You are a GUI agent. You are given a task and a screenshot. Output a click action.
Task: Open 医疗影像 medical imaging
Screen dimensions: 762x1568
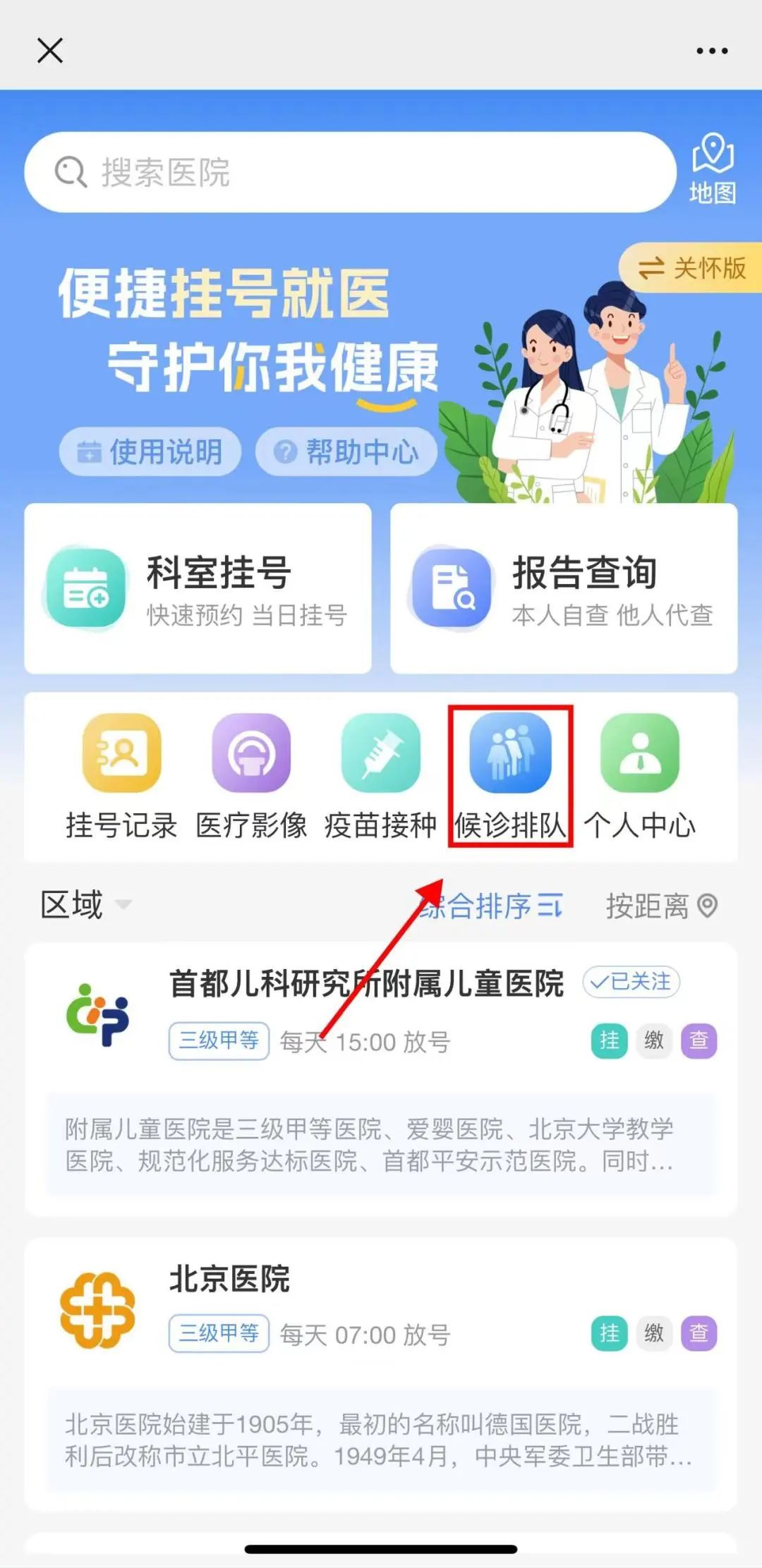click(x=251, y=776)
